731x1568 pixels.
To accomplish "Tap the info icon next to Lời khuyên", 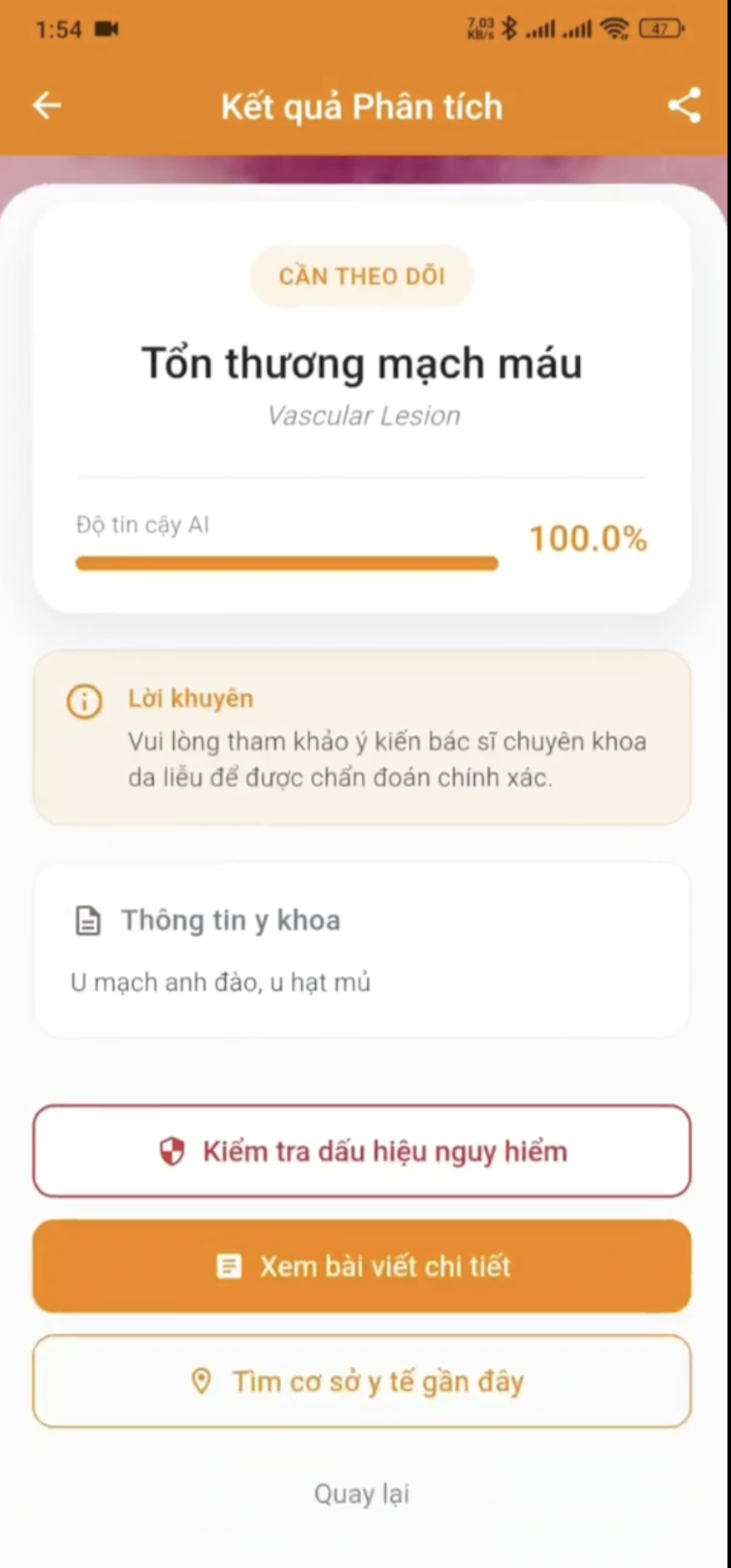I will point(84,701).
